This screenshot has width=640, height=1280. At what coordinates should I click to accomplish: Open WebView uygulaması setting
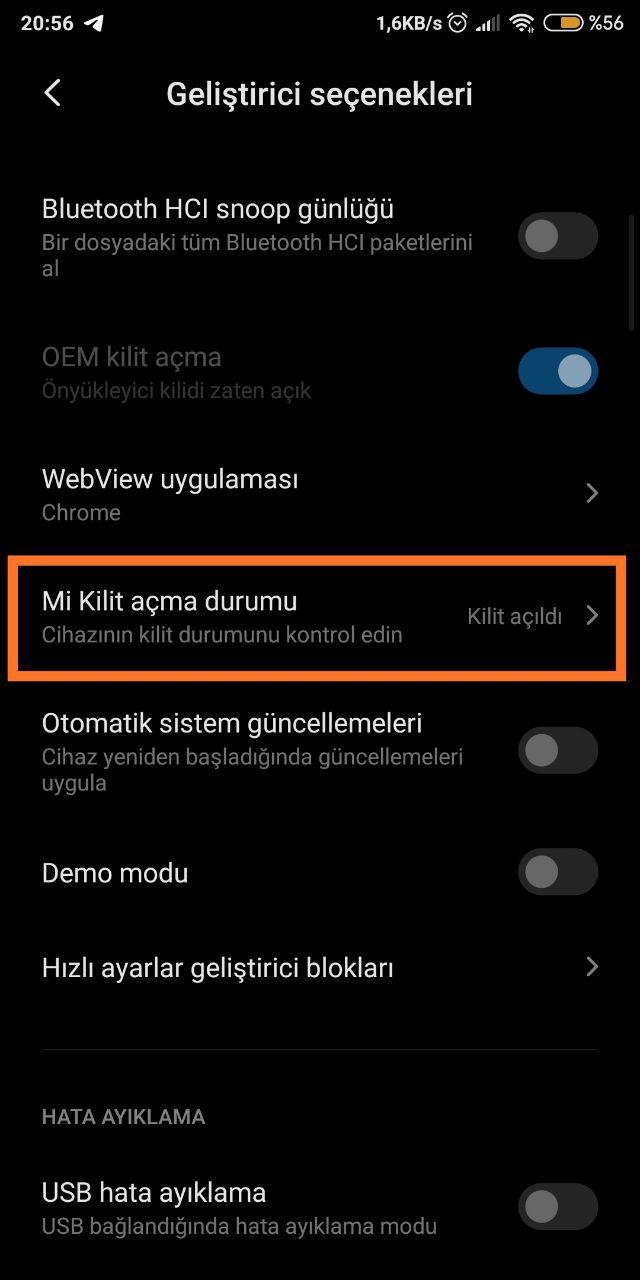319,494
